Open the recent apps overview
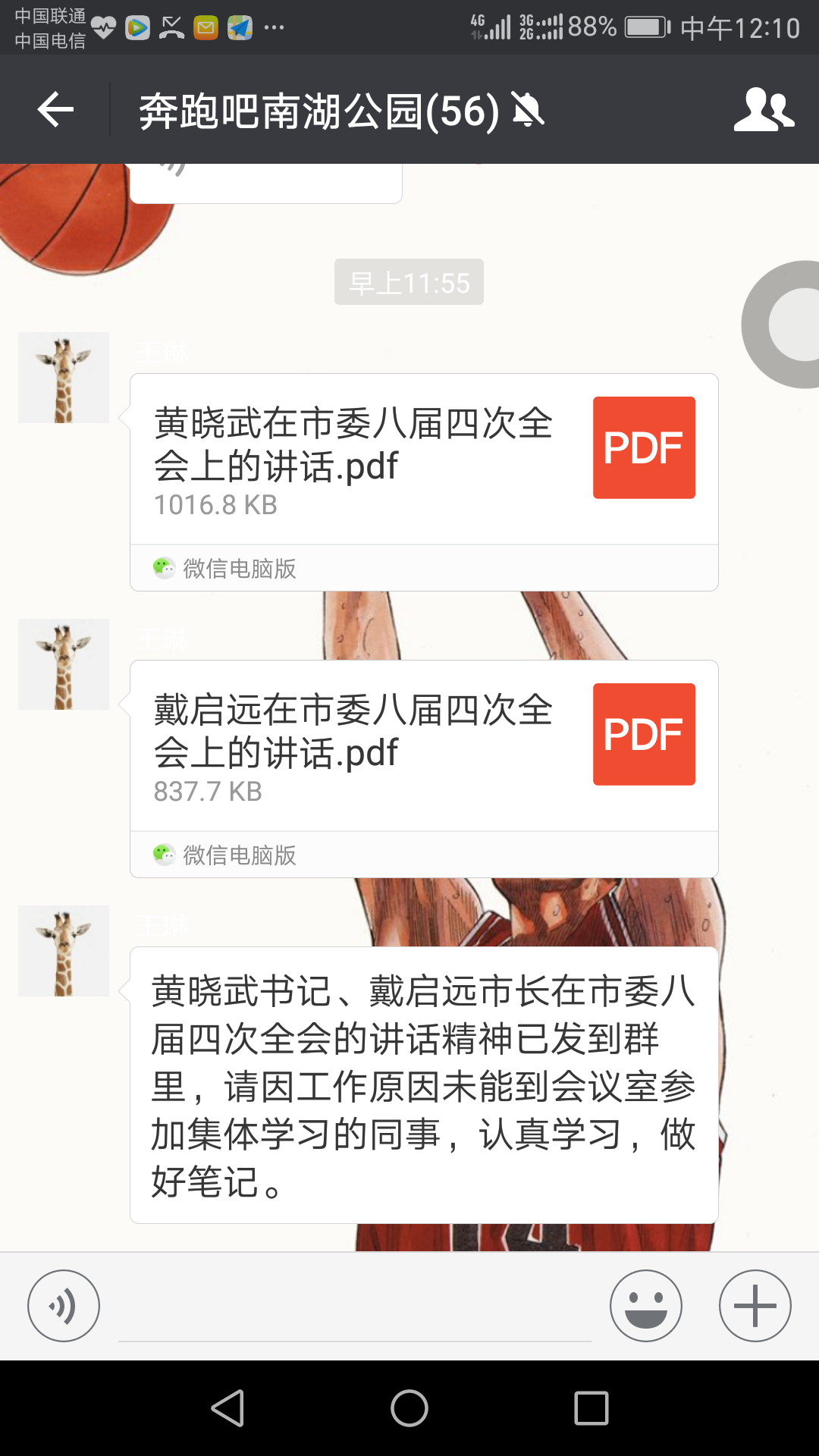Viewport: 819px width, 1456px height. pos(591,1408)
